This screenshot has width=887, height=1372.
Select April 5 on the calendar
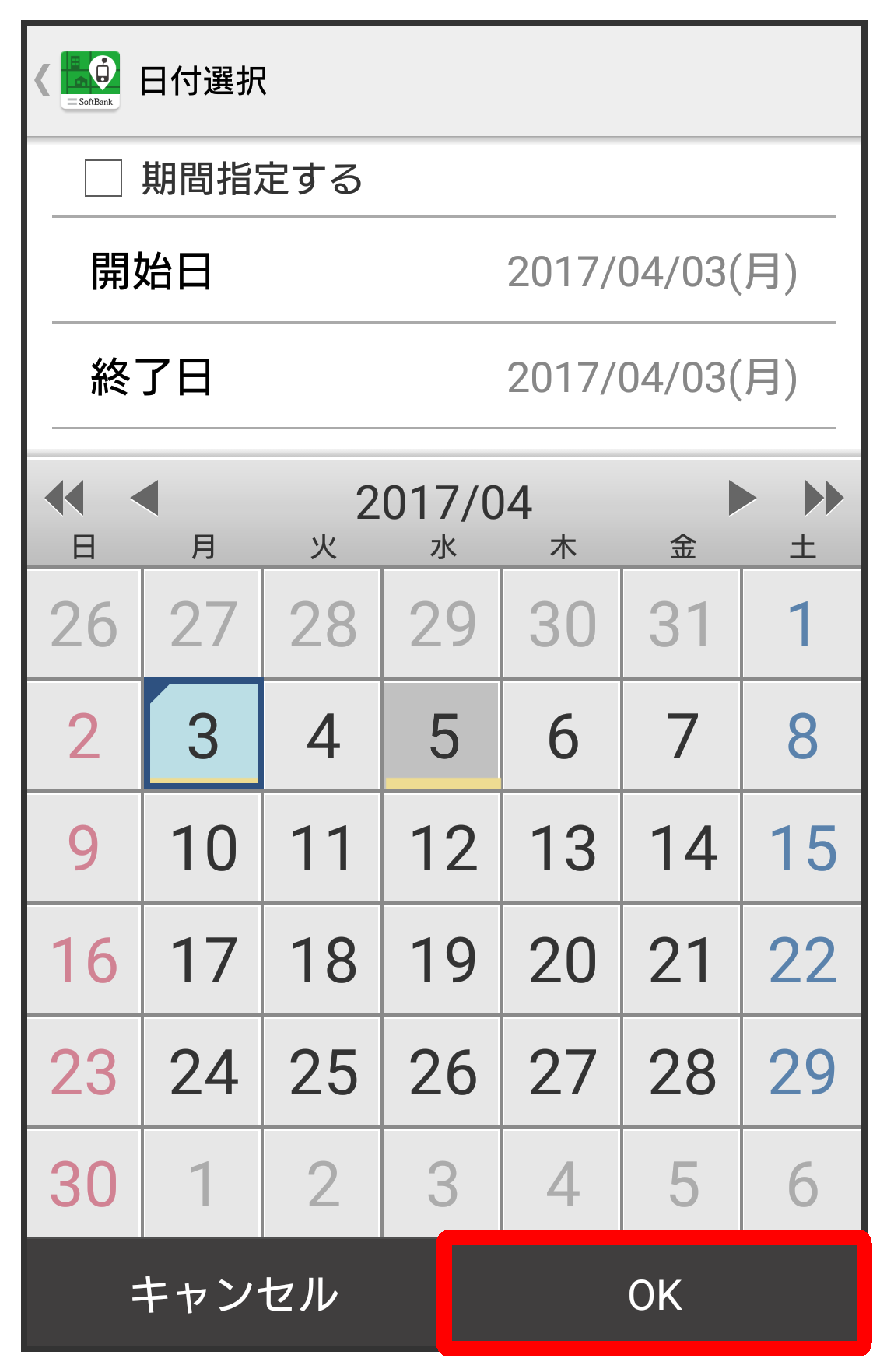pos(443,736)
